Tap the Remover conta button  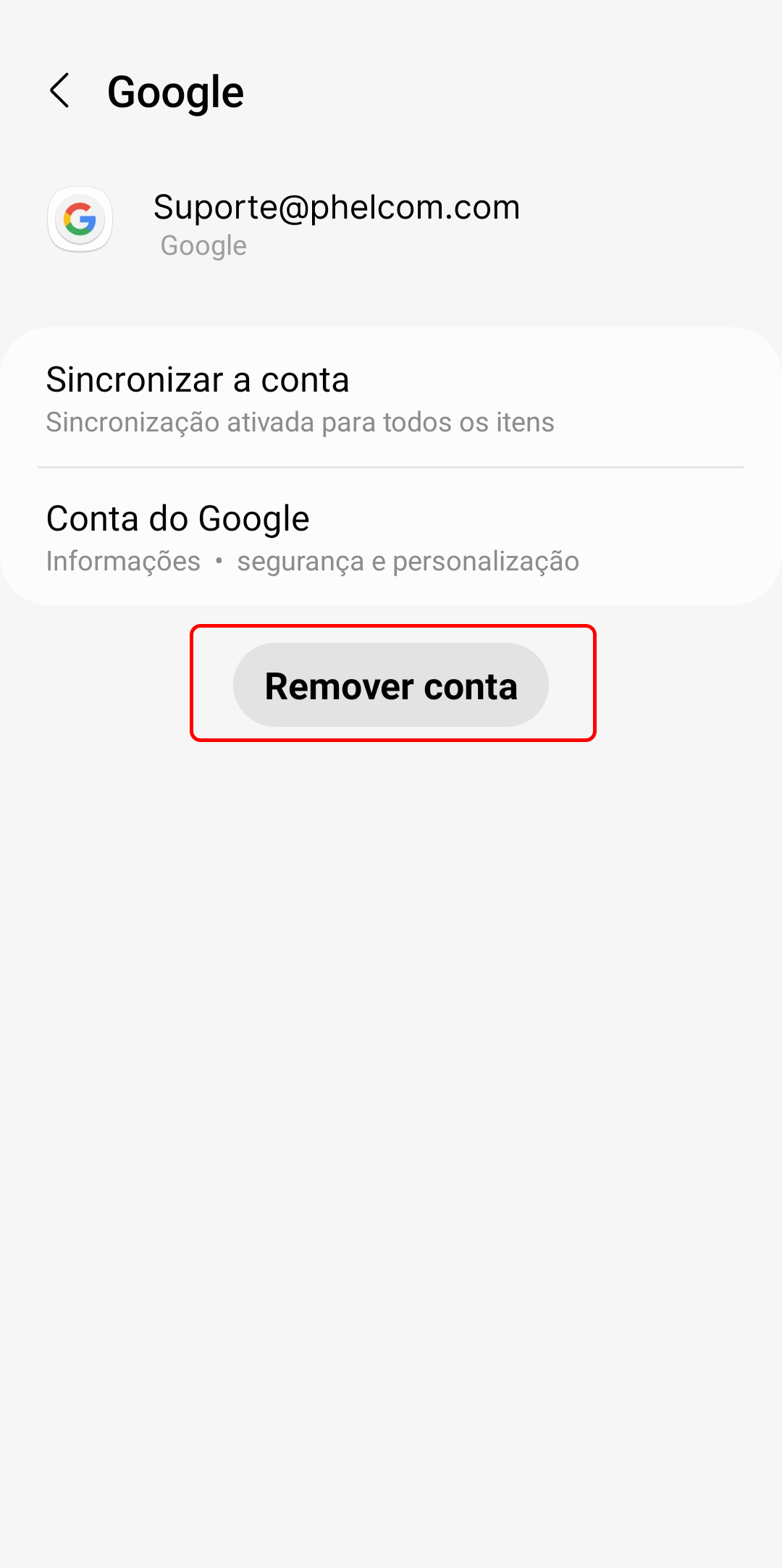tap(391, 685)
